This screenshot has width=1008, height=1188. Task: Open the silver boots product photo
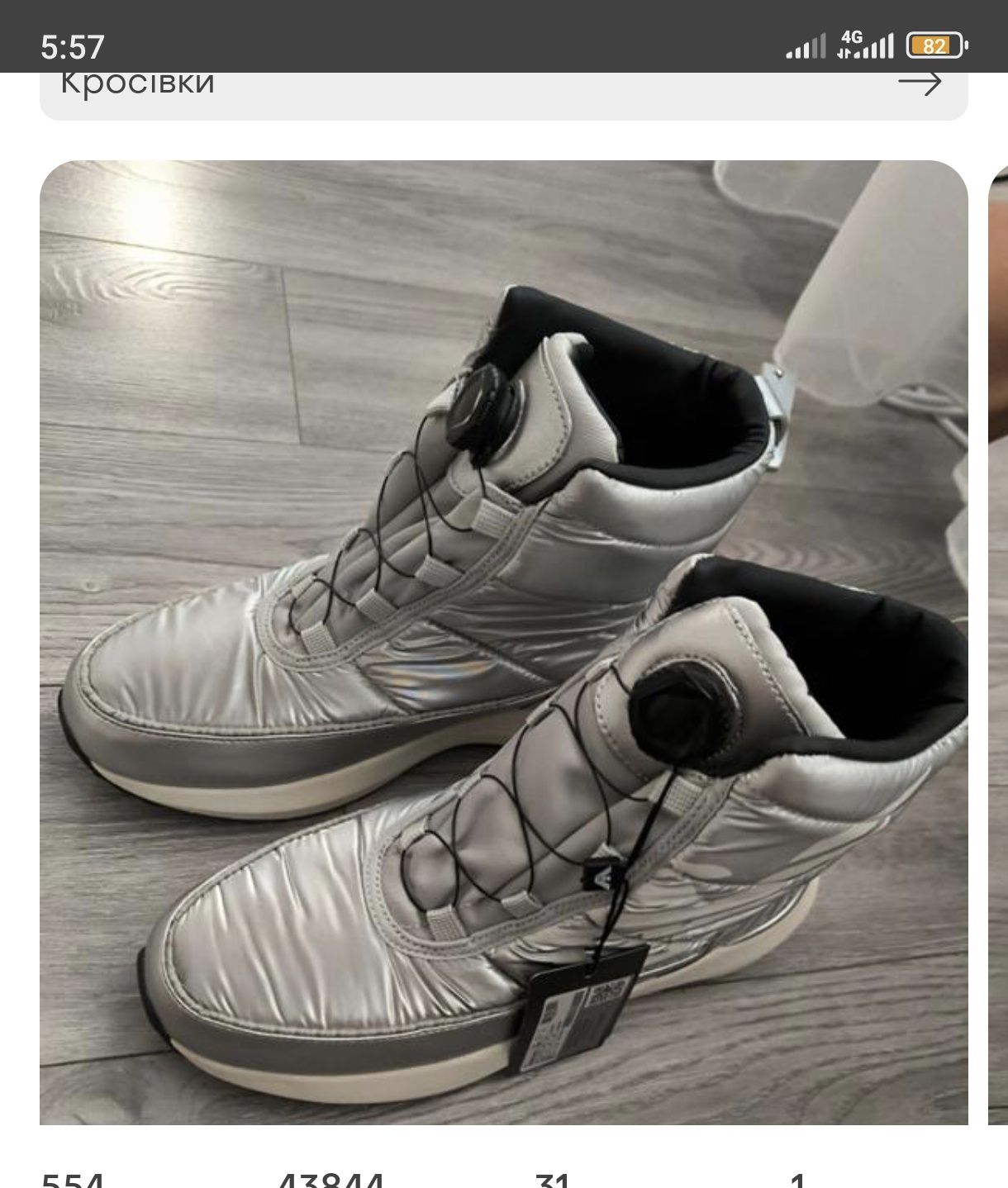(503, 642)
